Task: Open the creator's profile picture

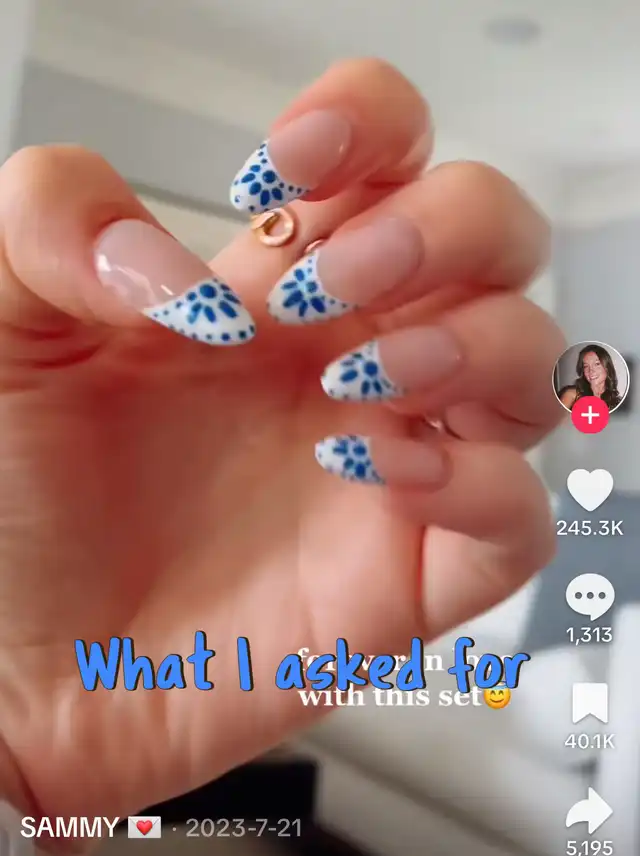Action: 590,377
